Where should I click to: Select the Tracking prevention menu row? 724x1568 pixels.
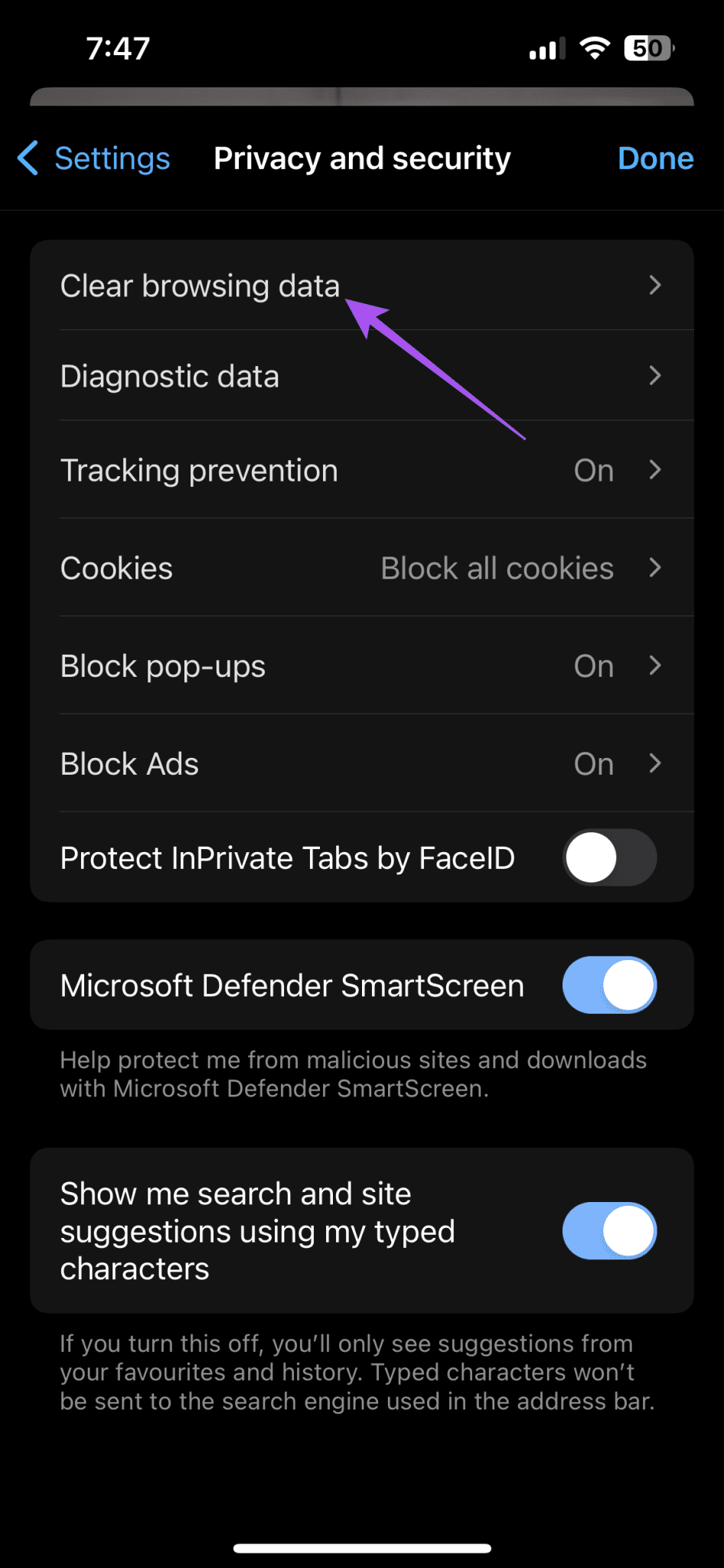pos(306,470)
